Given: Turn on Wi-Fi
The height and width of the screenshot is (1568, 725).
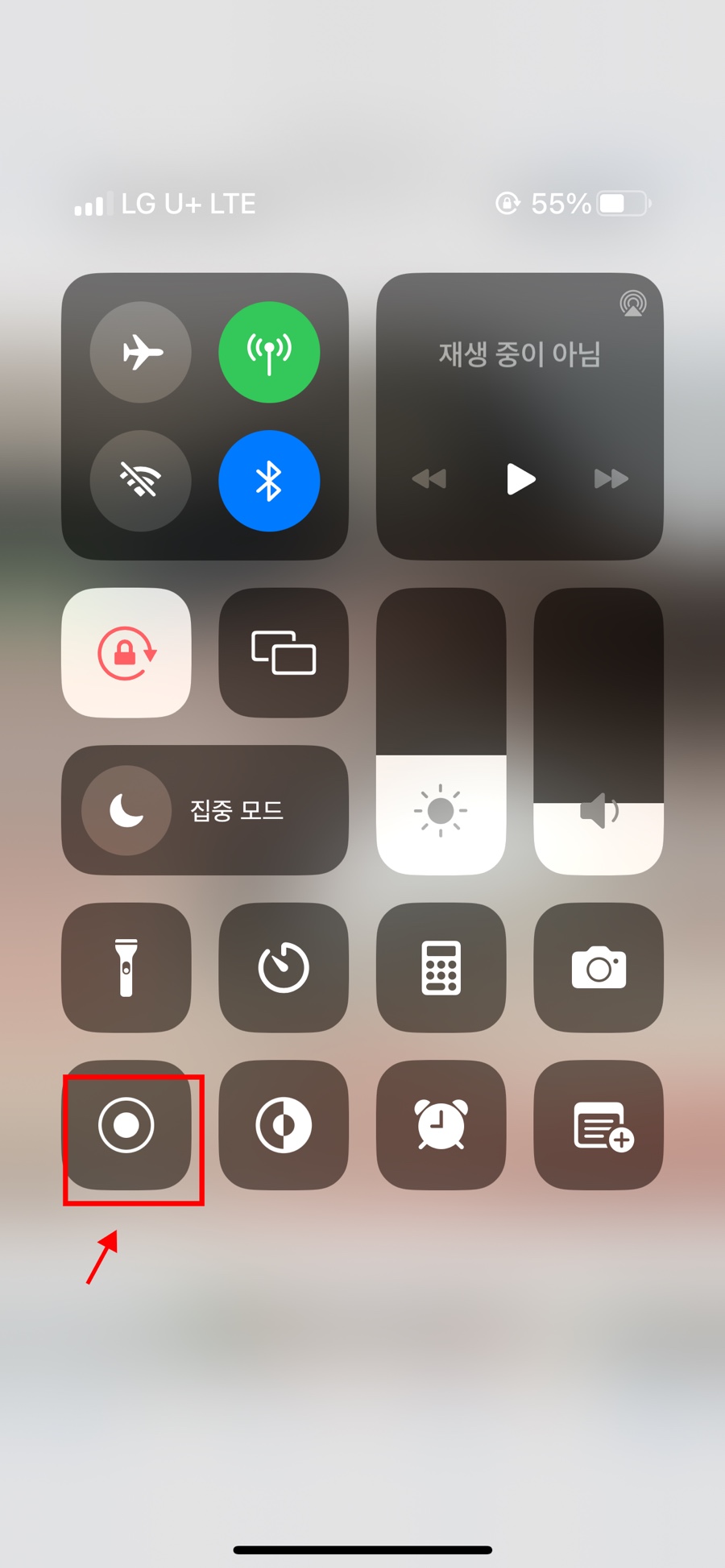Looking at the screenshot, I should (x=141, y=481).
